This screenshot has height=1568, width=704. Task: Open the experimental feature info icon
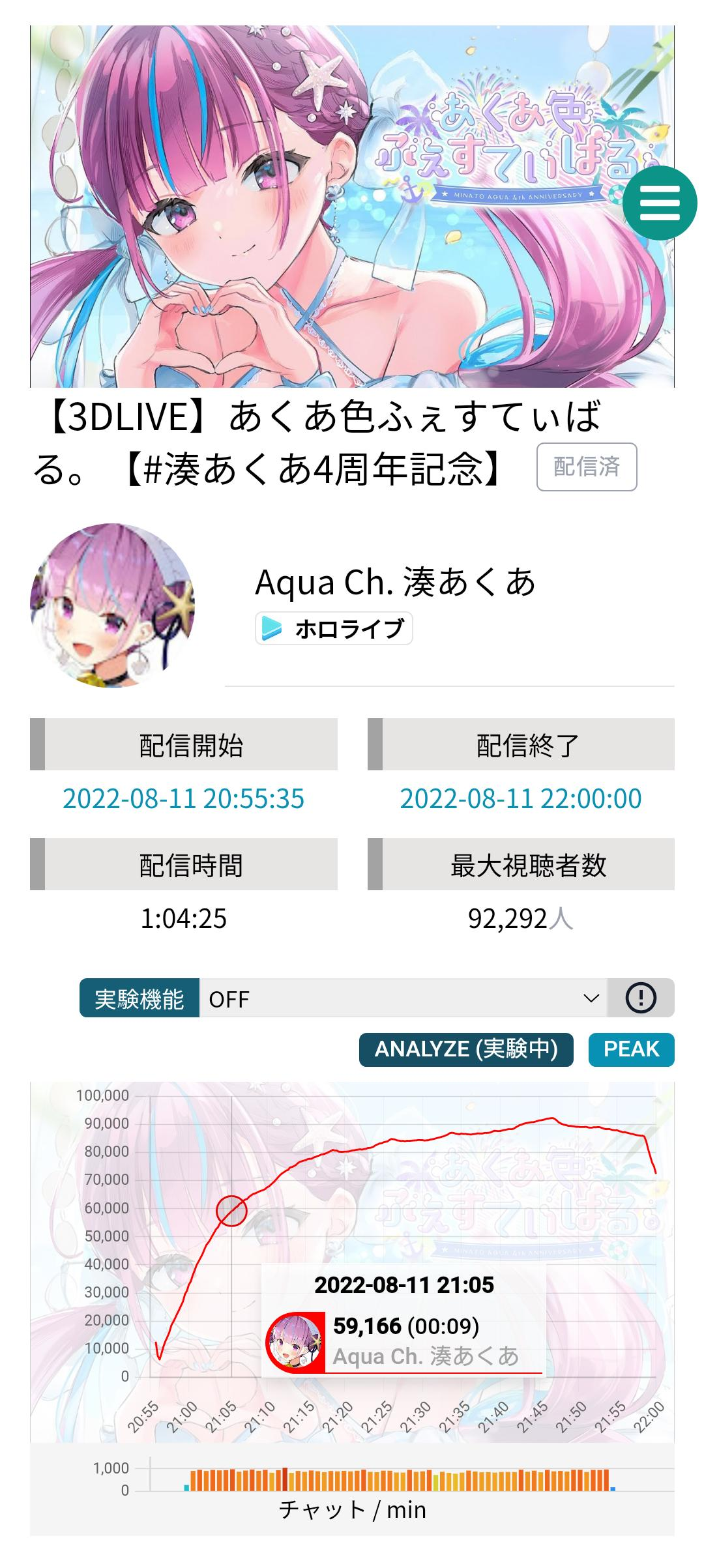[x=640, y=998]
